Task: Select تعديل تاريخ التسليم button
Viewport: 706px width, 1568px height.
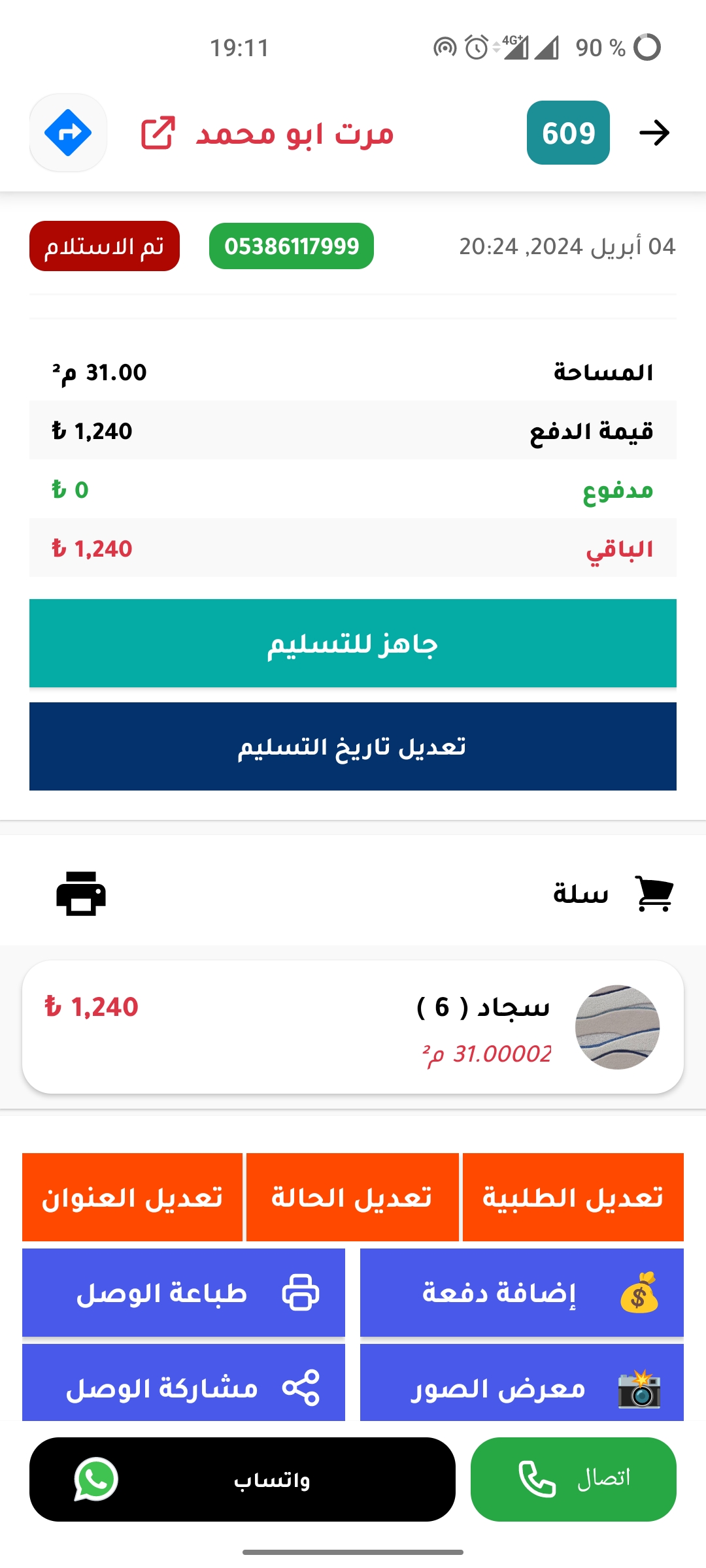Action: (353, 746)
